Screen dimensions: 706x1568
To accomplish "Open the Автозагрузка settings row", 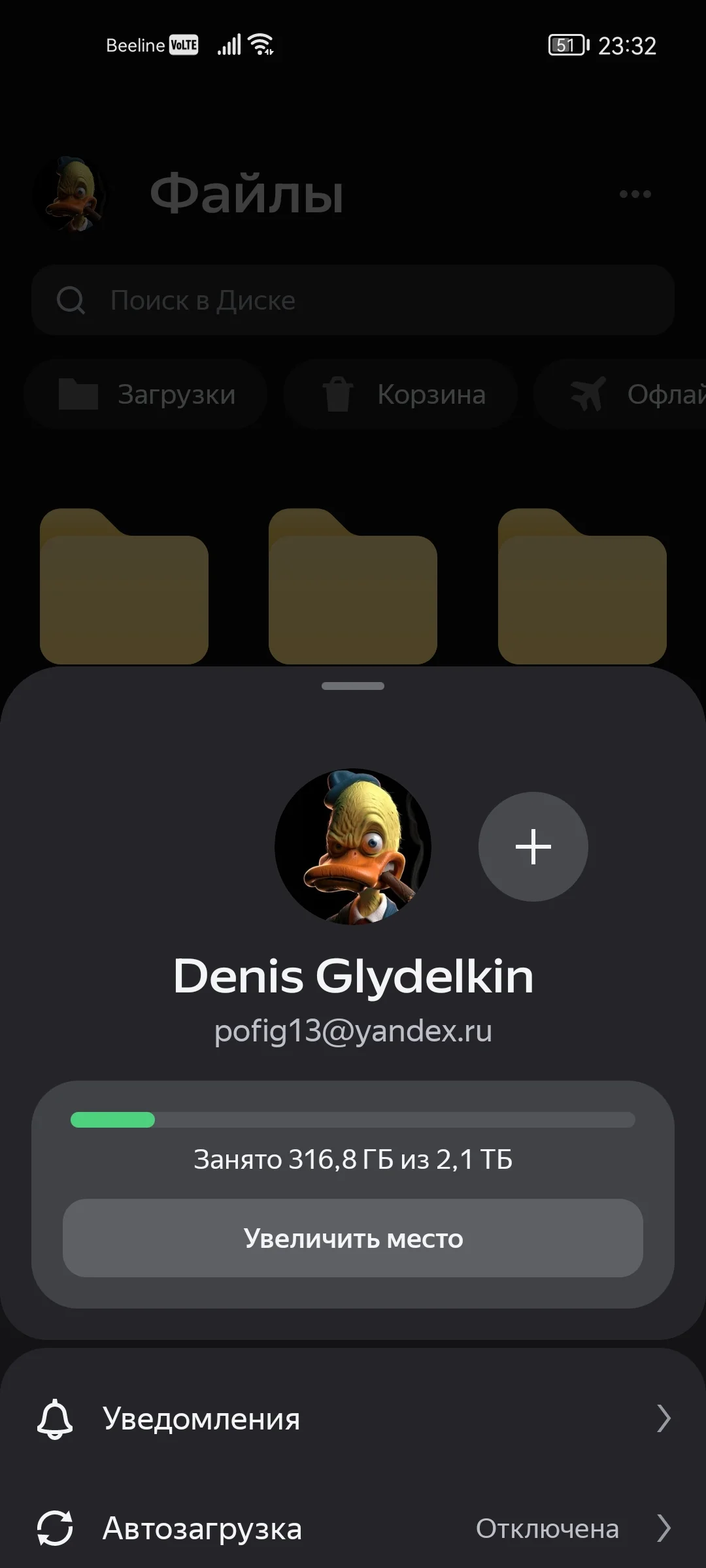I will (x=353, y=1529).
